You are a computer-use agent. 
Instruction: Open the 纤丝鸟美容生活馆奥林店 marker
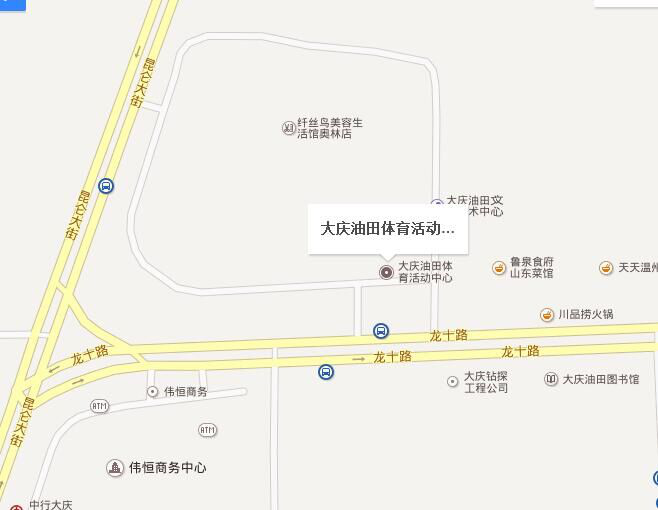pyautogui.click(x=289, y=127)
